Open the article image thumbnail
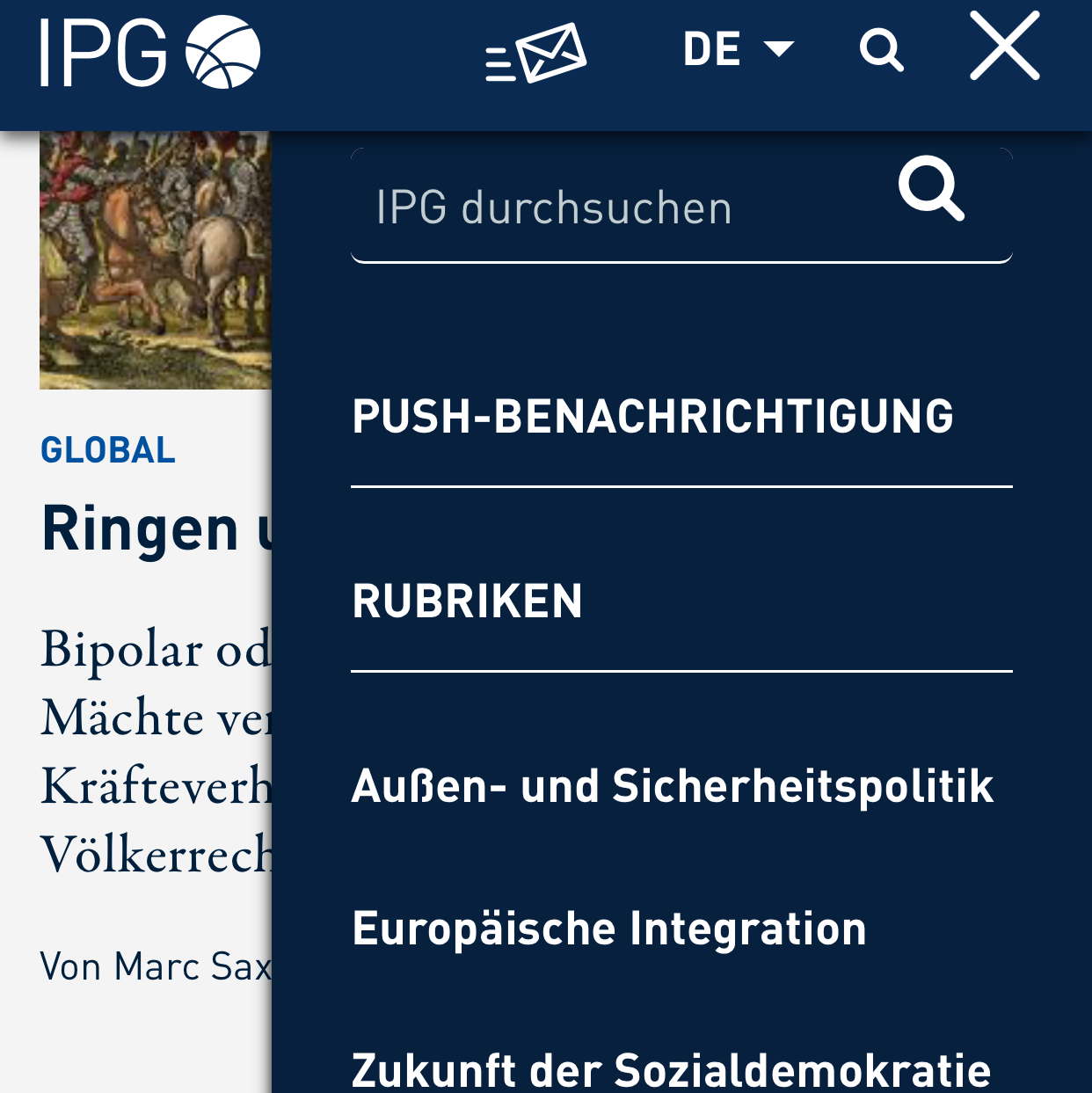Image resolution: width=1092 pixels, height=1093 pixels. coord(156,260)
